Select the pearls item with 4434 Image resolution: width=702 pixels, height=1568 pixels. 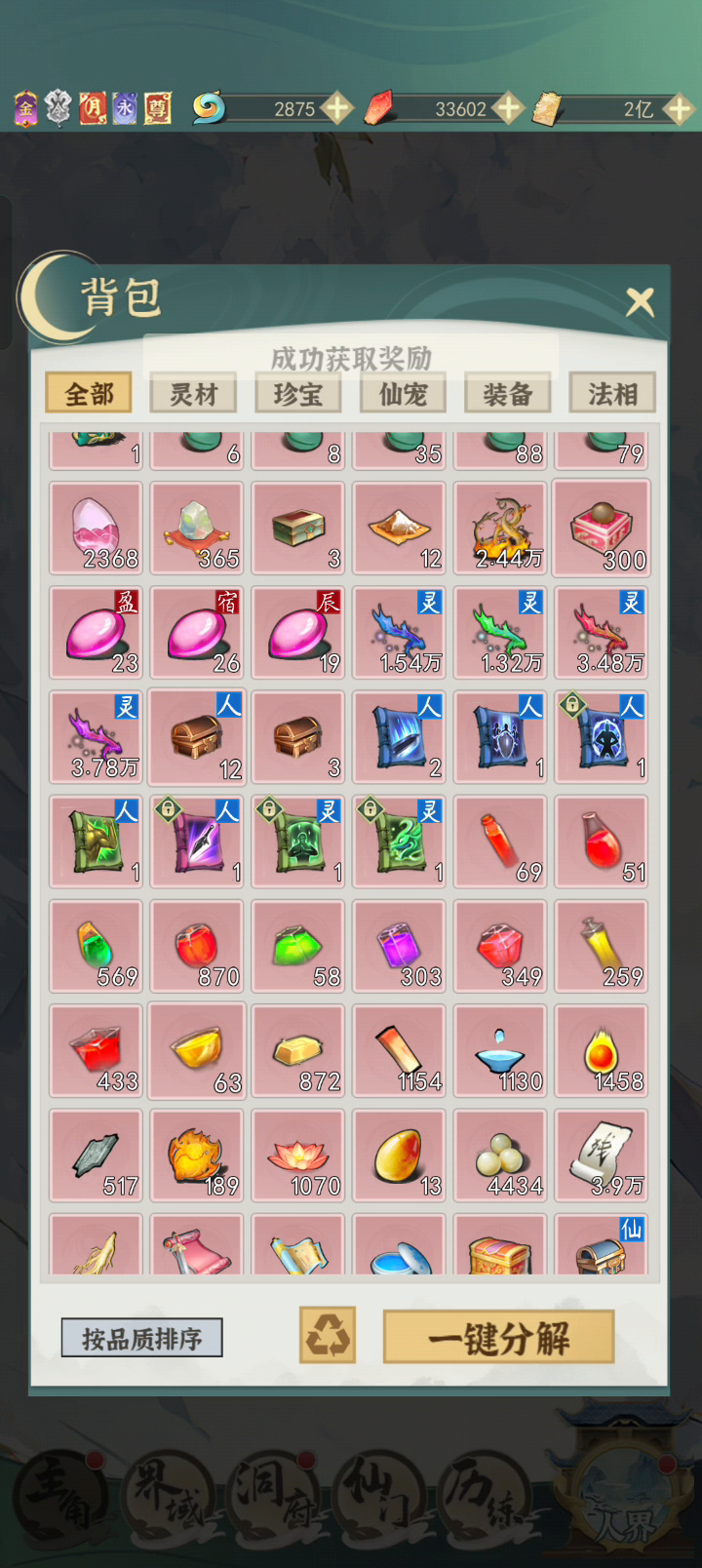coord(500,1156)
